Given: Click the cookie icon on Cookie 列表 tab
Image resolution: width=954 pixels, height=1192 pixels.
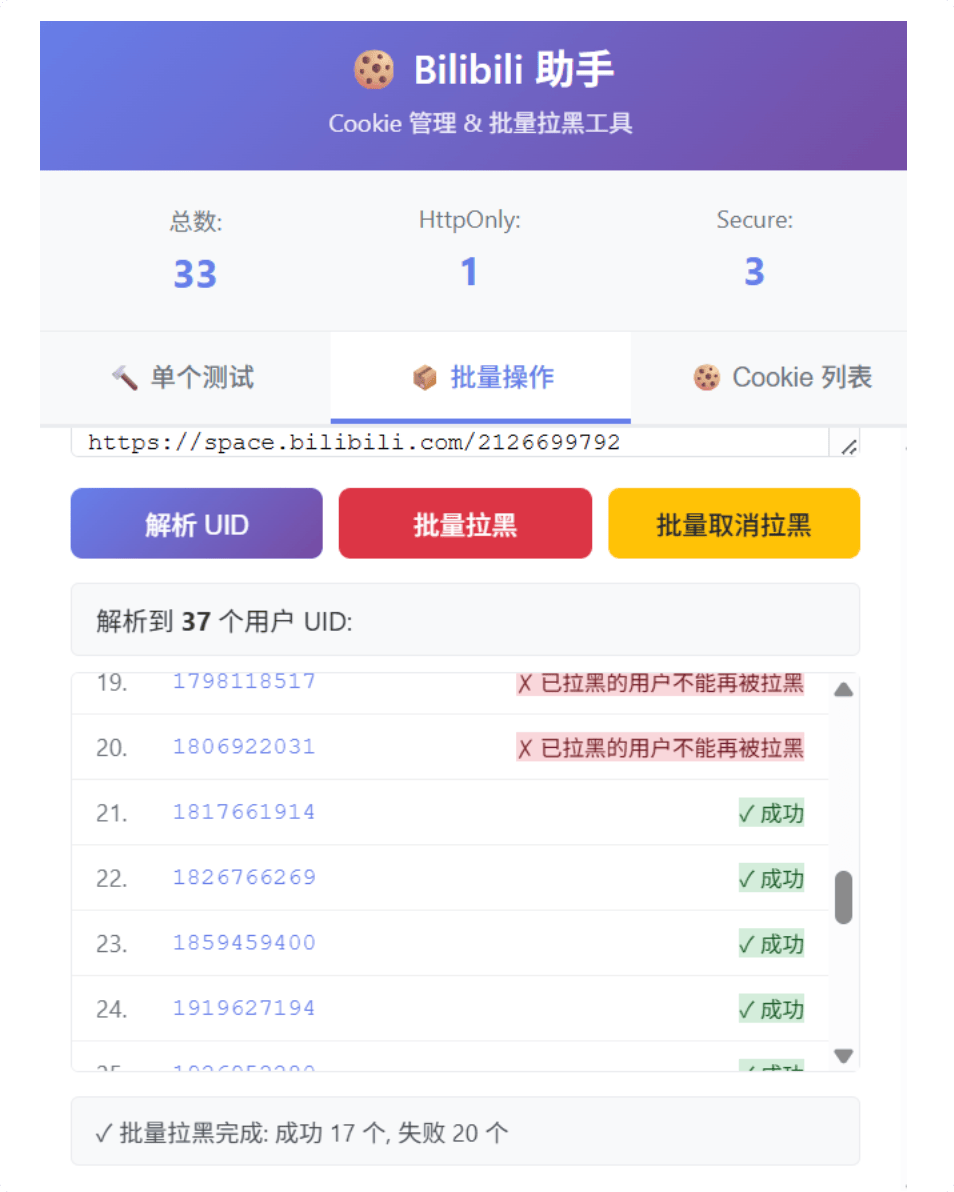Looking at the screenshot, I should click(706, 377).
